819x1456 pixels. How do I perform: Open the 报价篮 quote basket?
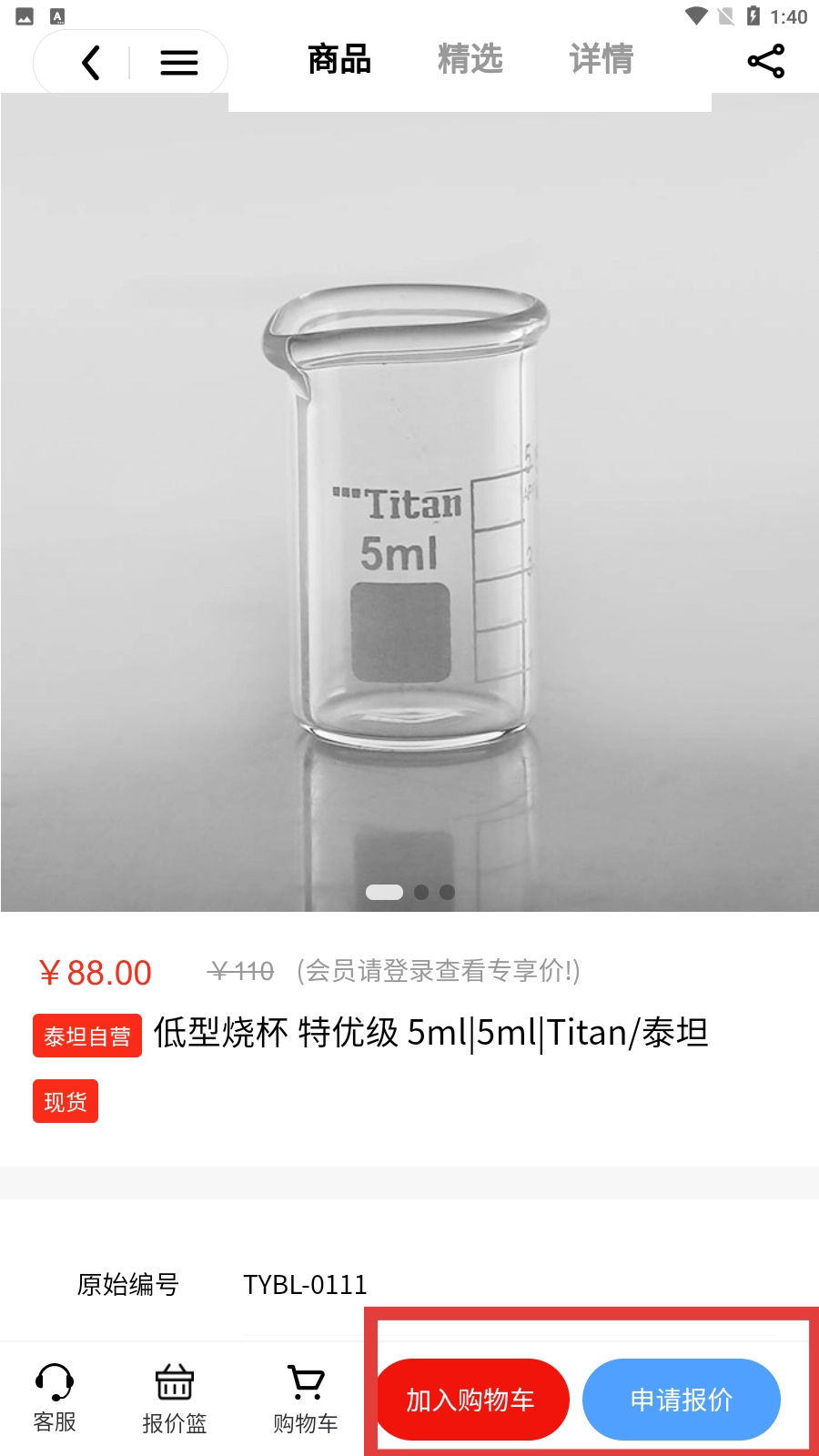174,1399
